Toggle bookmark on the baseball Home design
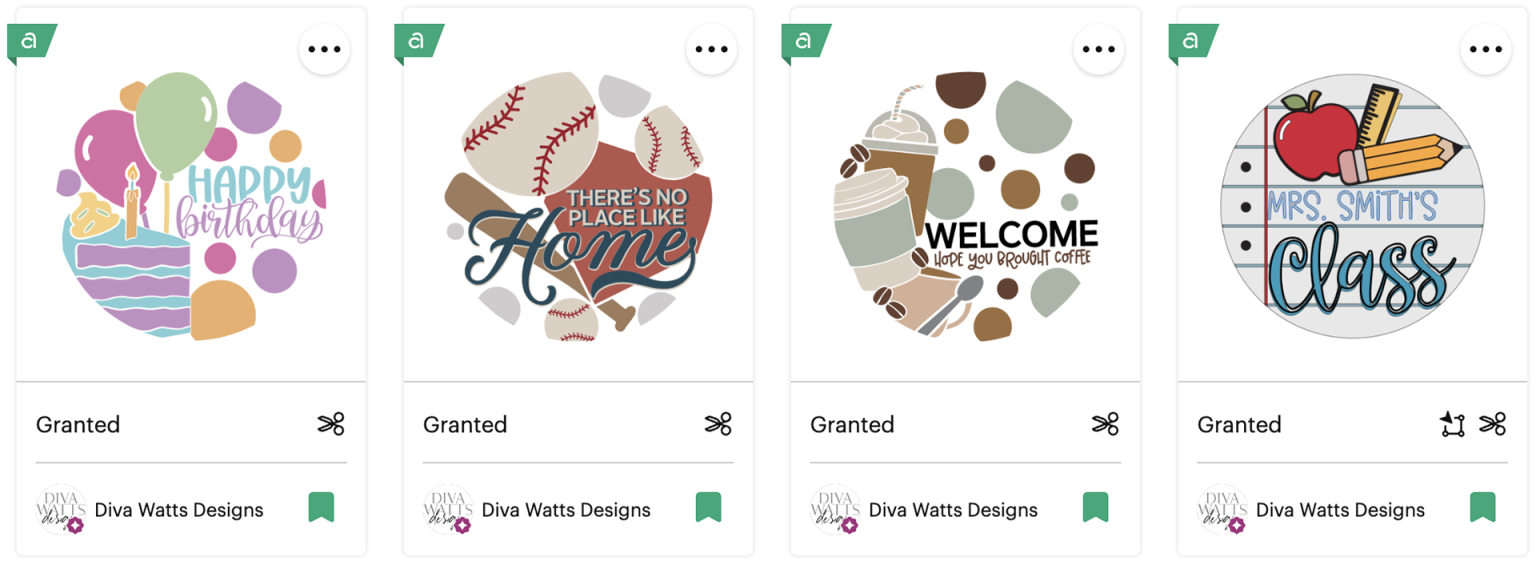This screenshot has height=565, width=1536. click(708, 508)
